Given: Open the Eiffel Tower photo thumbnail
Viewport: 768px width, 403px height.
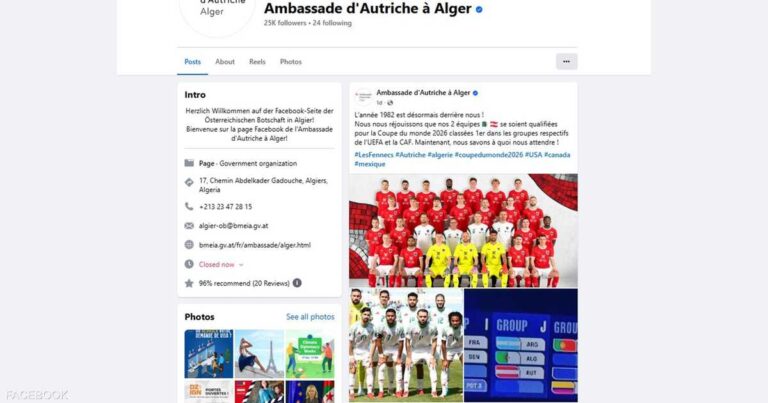Looking at the screenshot, I should point(259,353).
